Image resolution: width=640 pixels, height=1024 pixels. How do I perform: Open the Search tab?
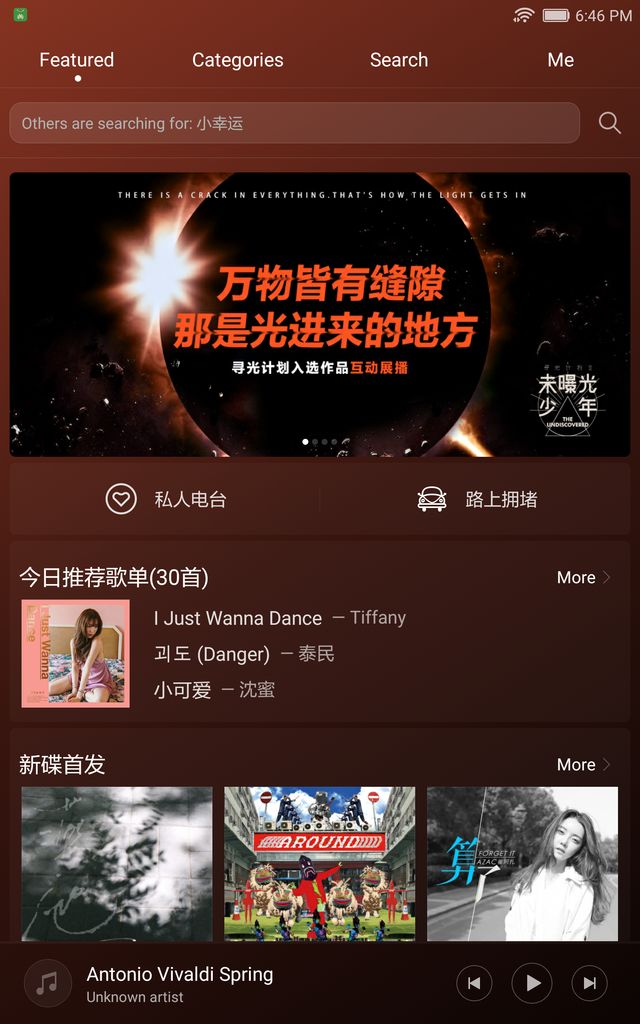(x=398, y=60)
